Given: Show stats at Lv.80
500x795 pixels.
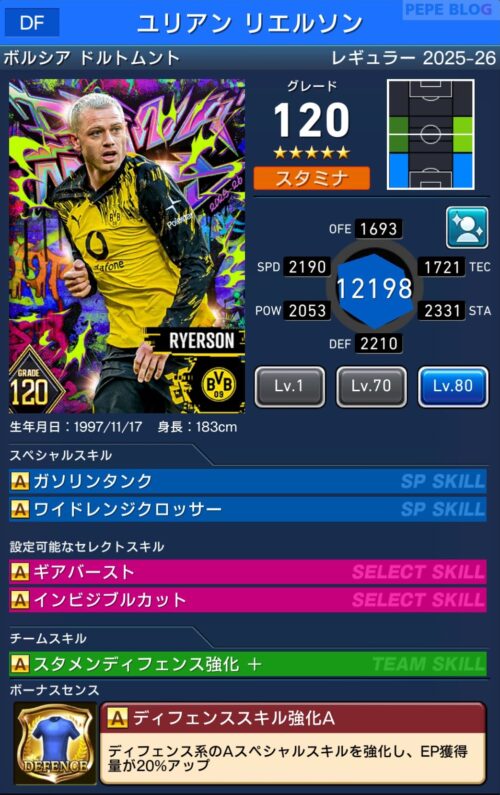Looking at the screenshot, I should (x=453, y=387).
